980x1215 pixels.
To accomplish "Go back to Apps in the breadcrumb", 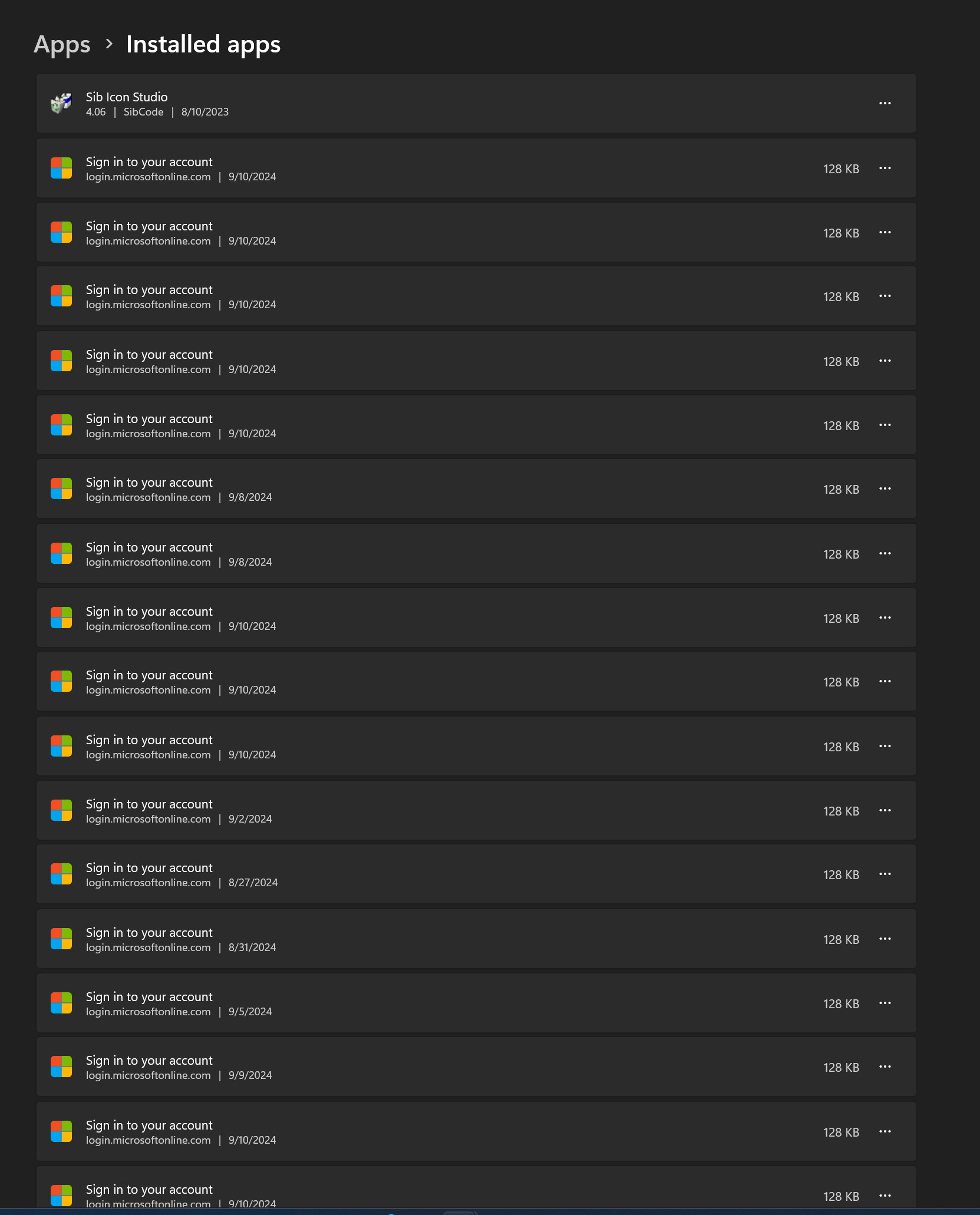I will tap(62, 45).
